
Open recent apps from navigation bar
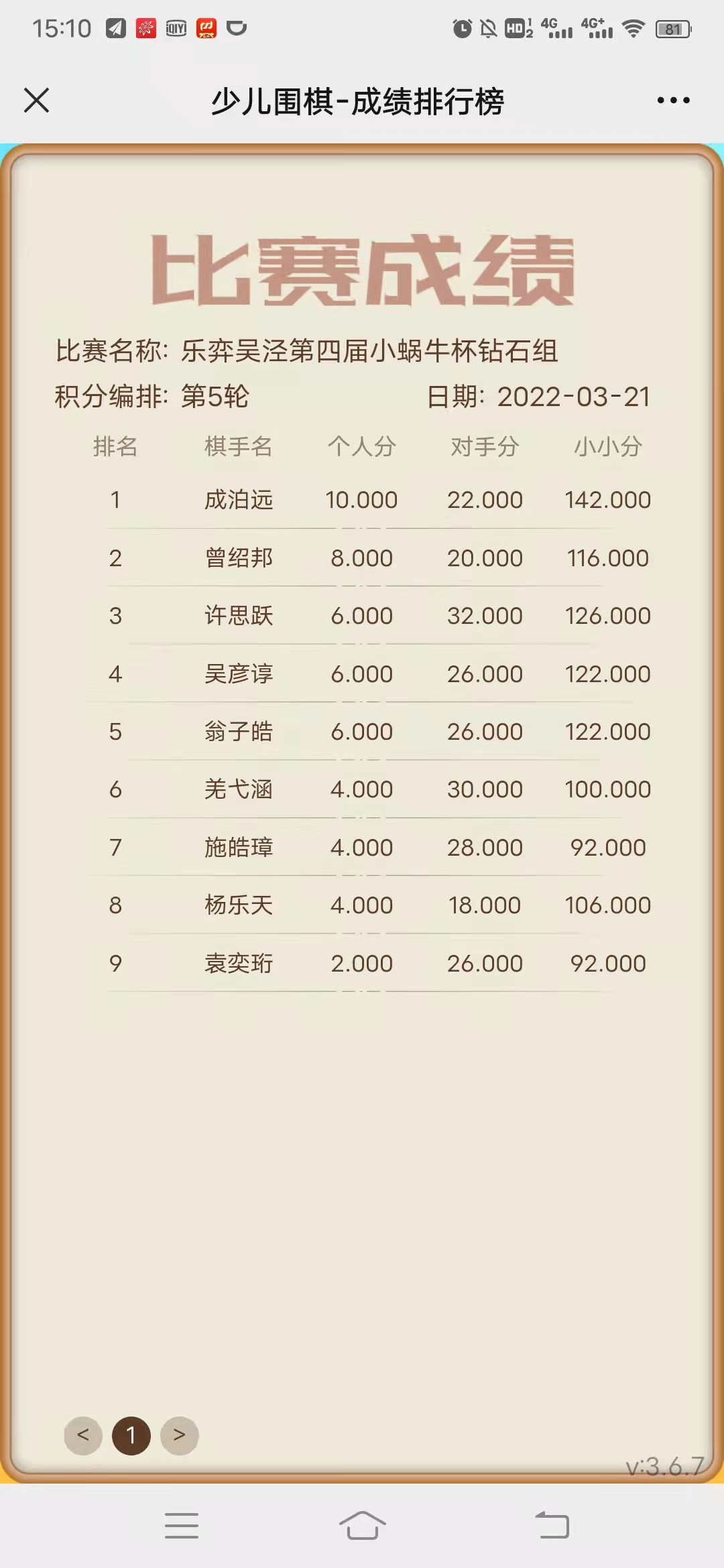coord(181,1526)
